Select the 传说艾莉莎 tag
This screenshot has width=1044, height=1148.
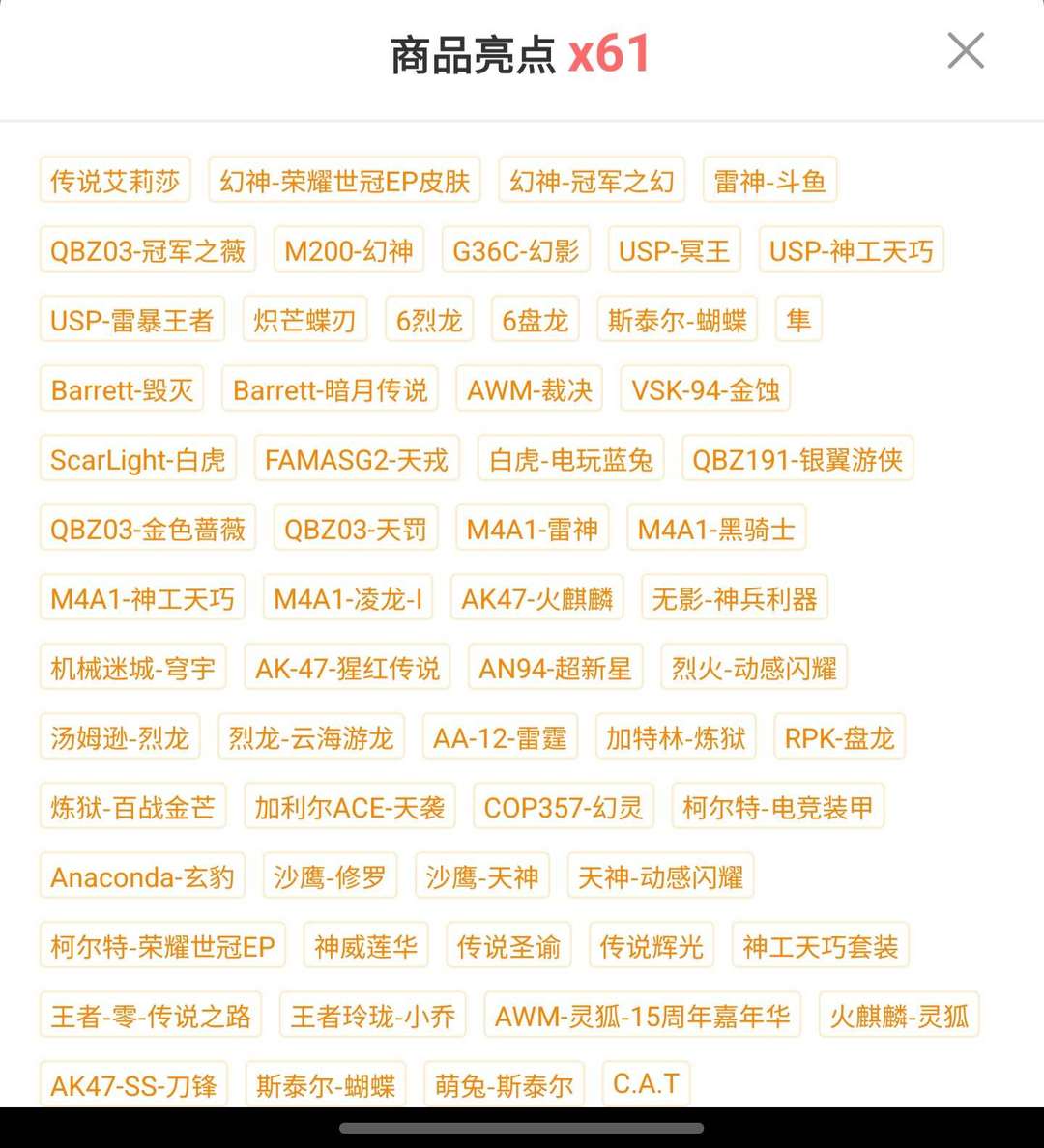pyautogui.click(x=114, y=180)
